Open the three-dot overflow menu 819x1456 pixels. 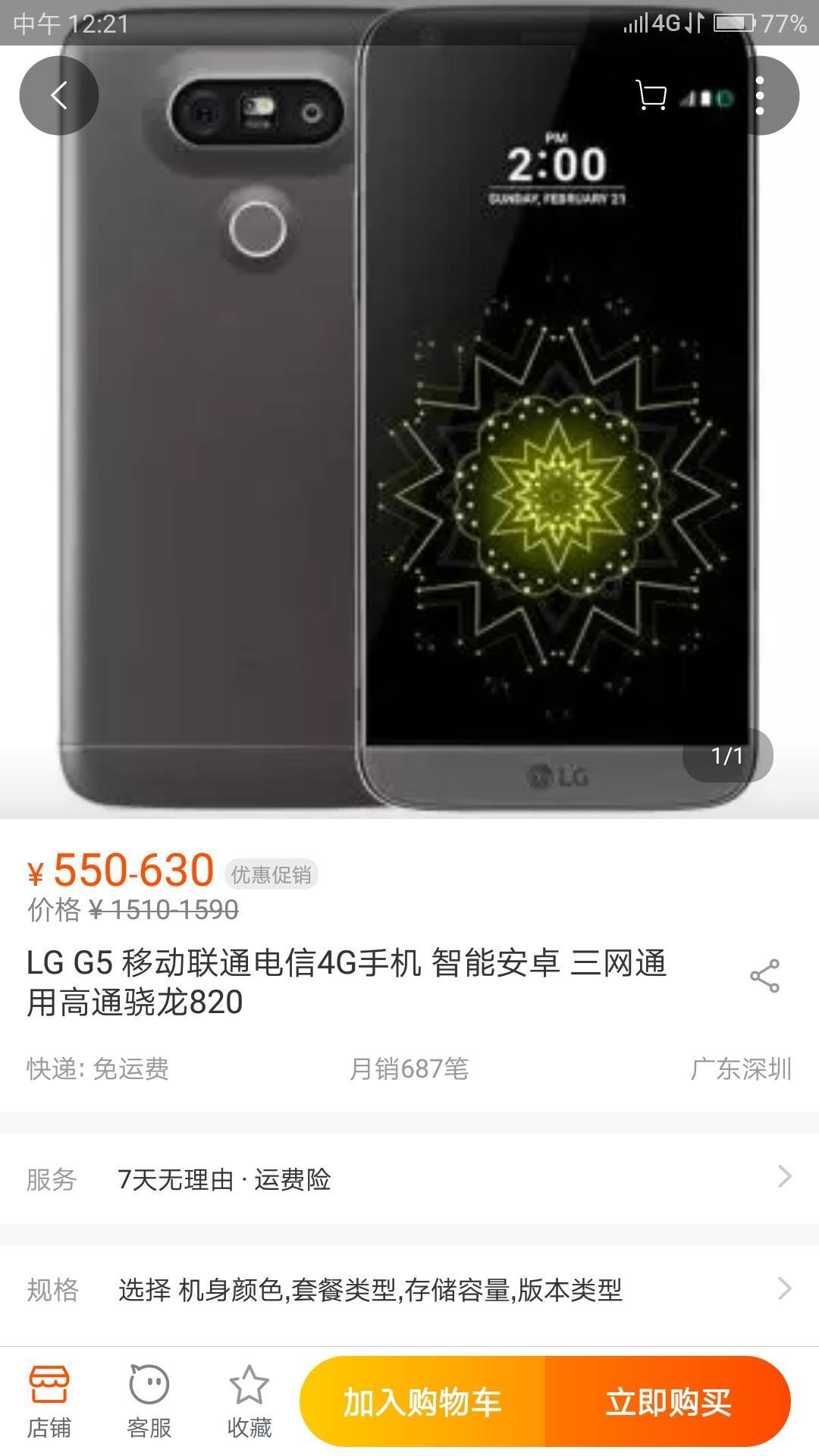pos(760,96)
